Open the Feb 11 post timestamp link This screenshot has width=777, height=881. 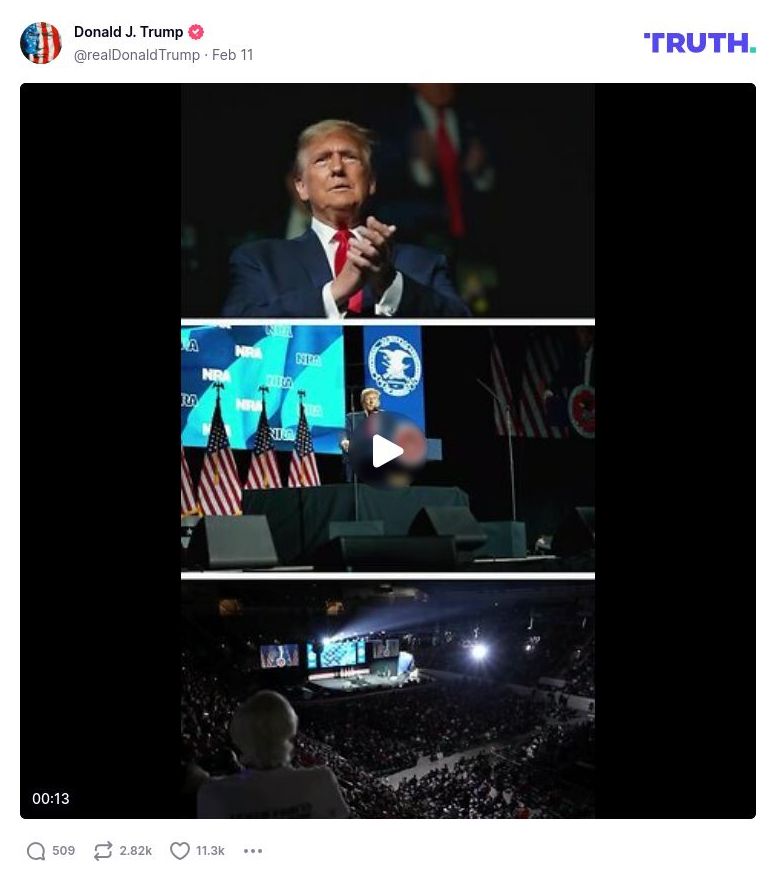(x=232, y=55)
